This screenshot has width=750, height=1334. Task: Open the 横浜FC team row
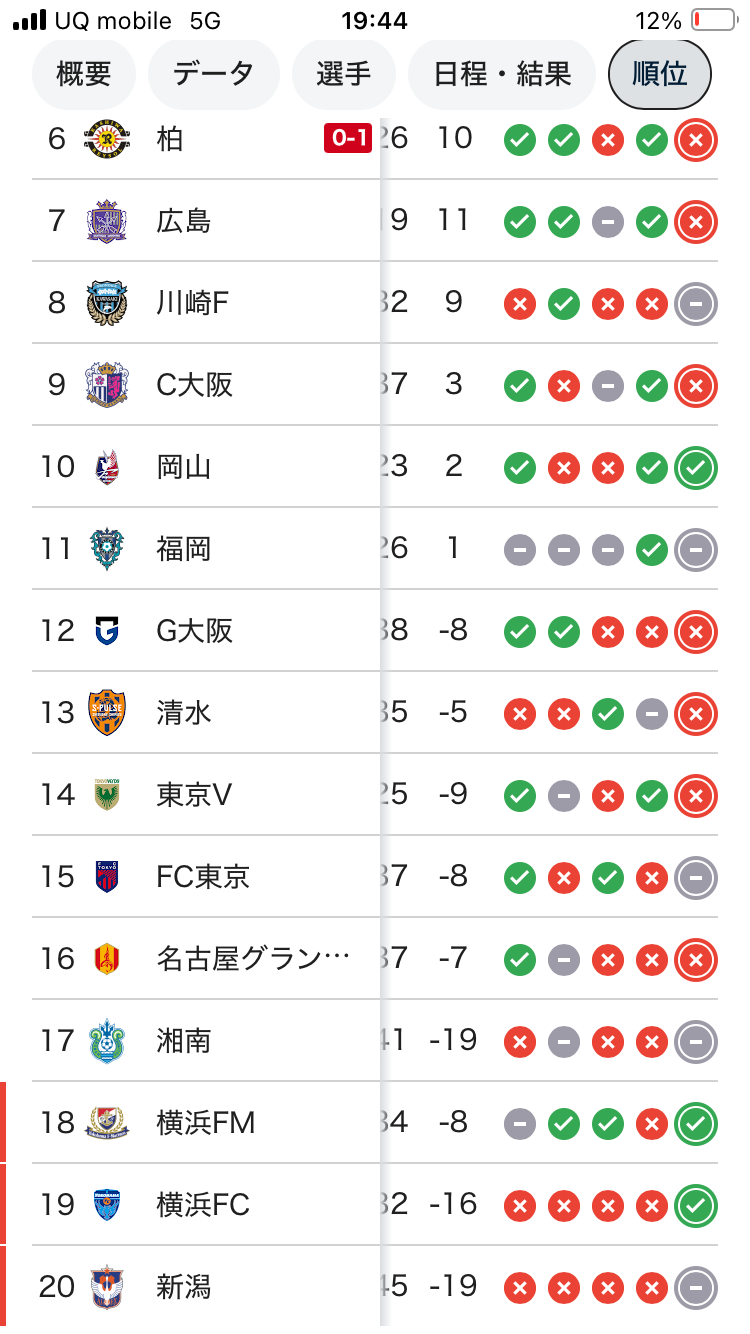[x=203, y=1204]
